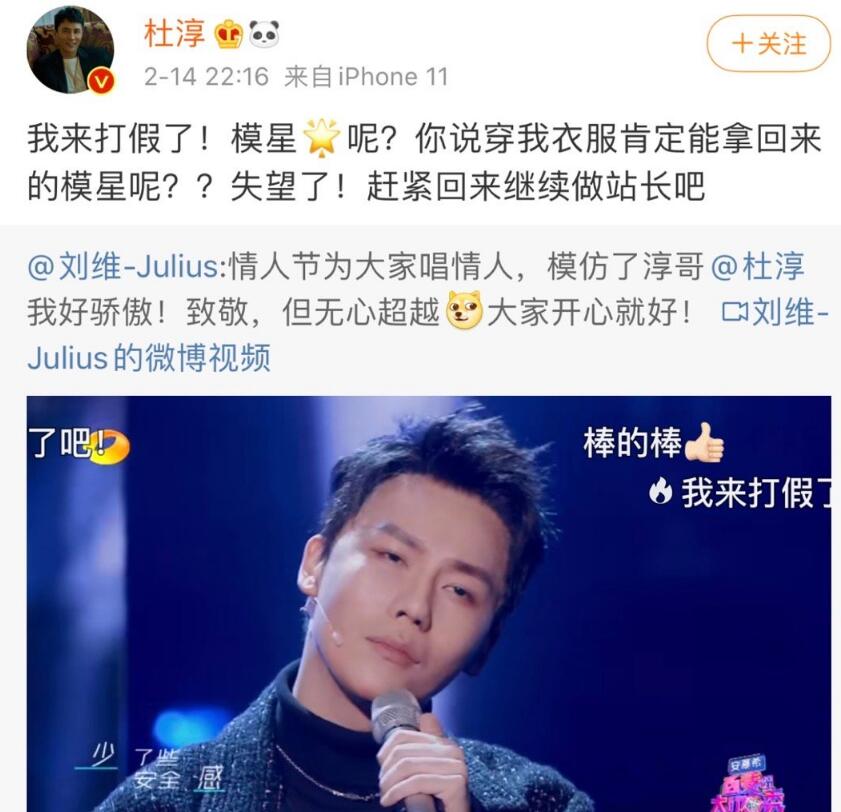841x812 pixels.
Task: Open the @杜淳 mention in the repost
Action: 757,268
